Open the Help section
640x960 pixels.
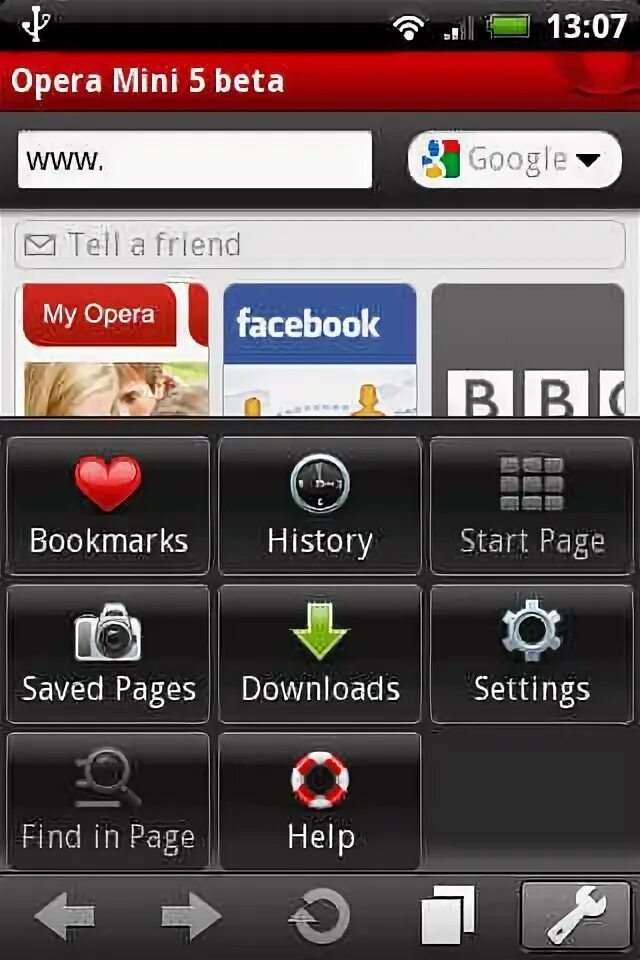320,802
